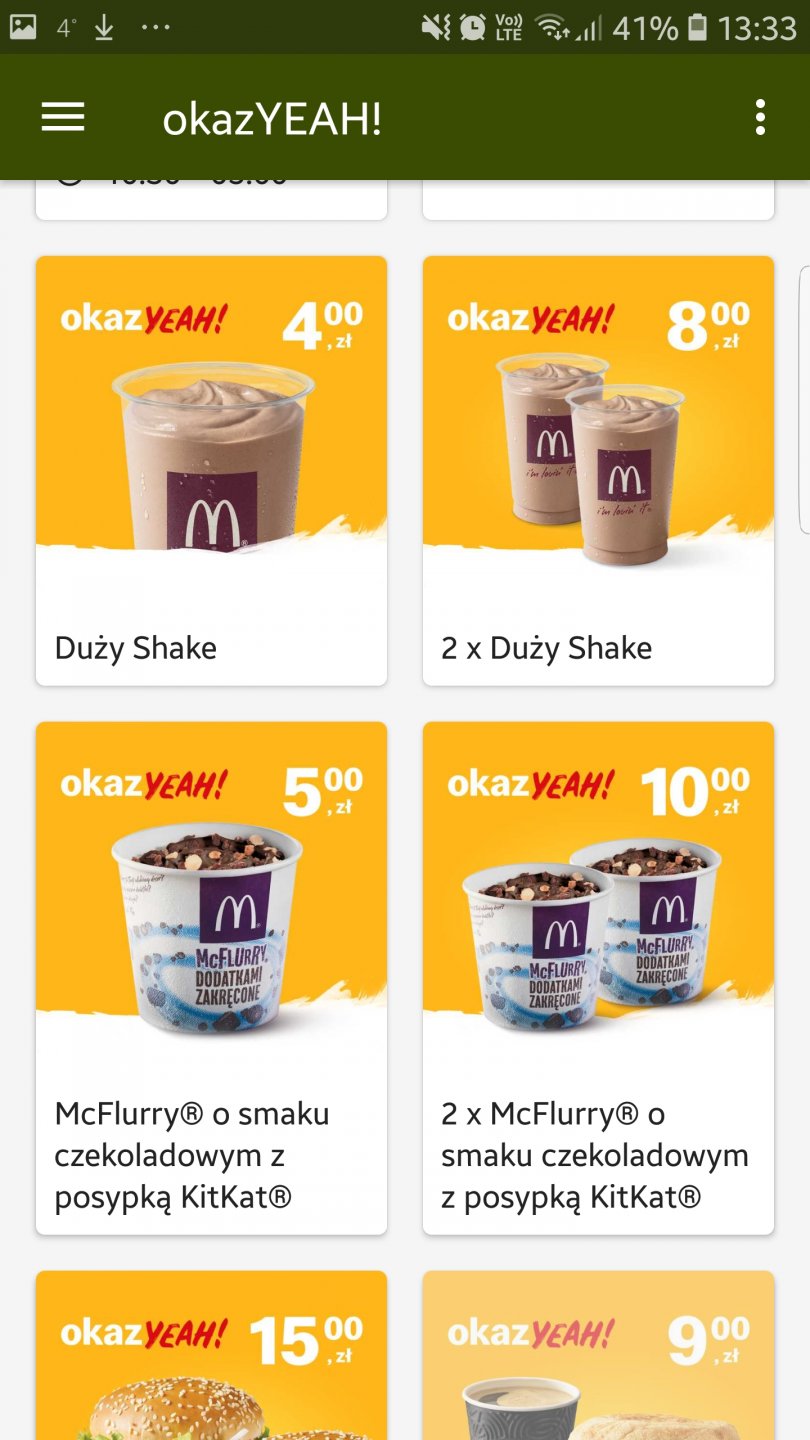Open the three-dot overflow menu
This screenshot has height=1440, width=810.
(760, 118)
